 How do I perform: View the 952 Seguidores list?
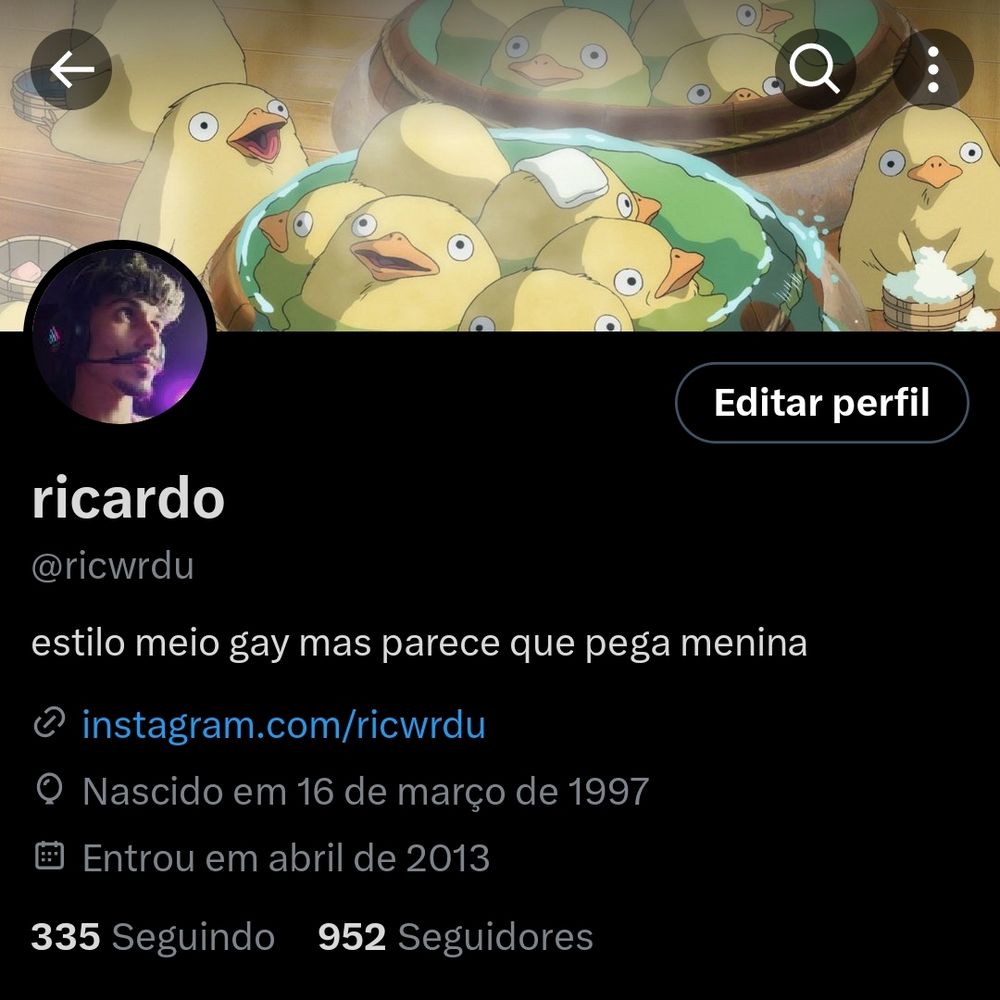pos(455,937)
